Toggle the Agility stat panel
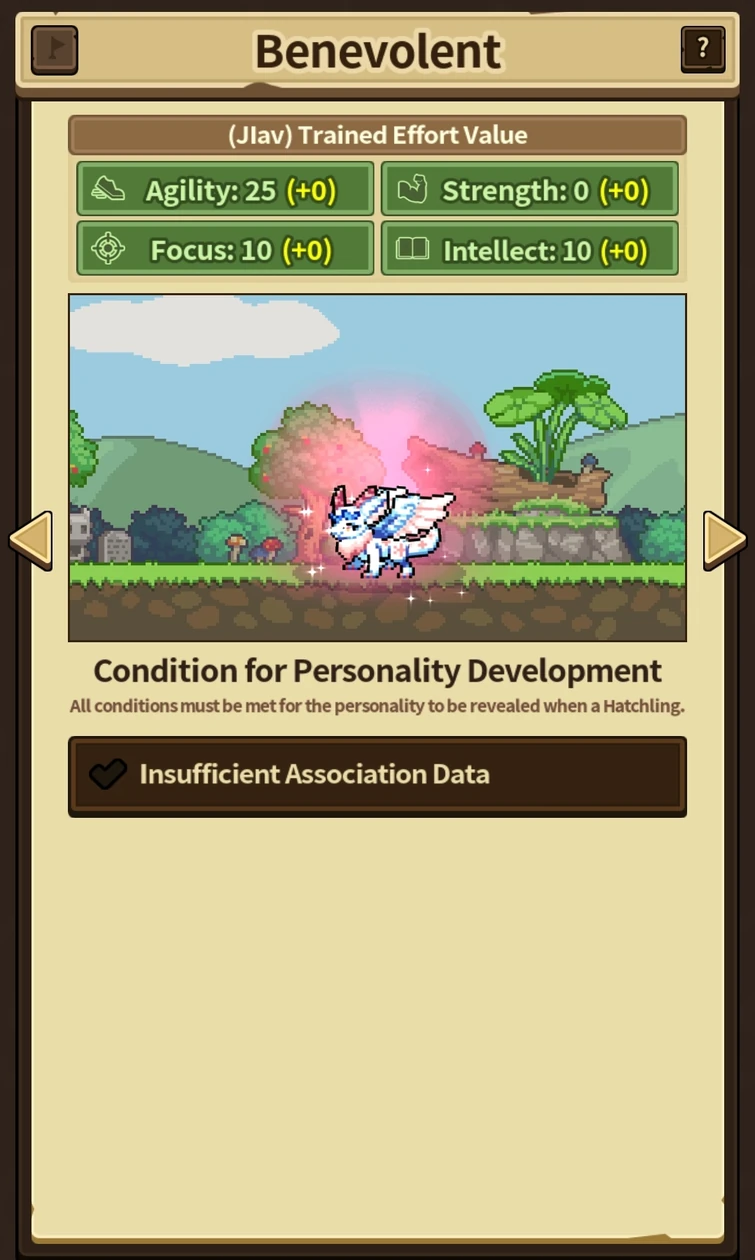Viewport: 755px width, 1260px height. click(224, 188)
